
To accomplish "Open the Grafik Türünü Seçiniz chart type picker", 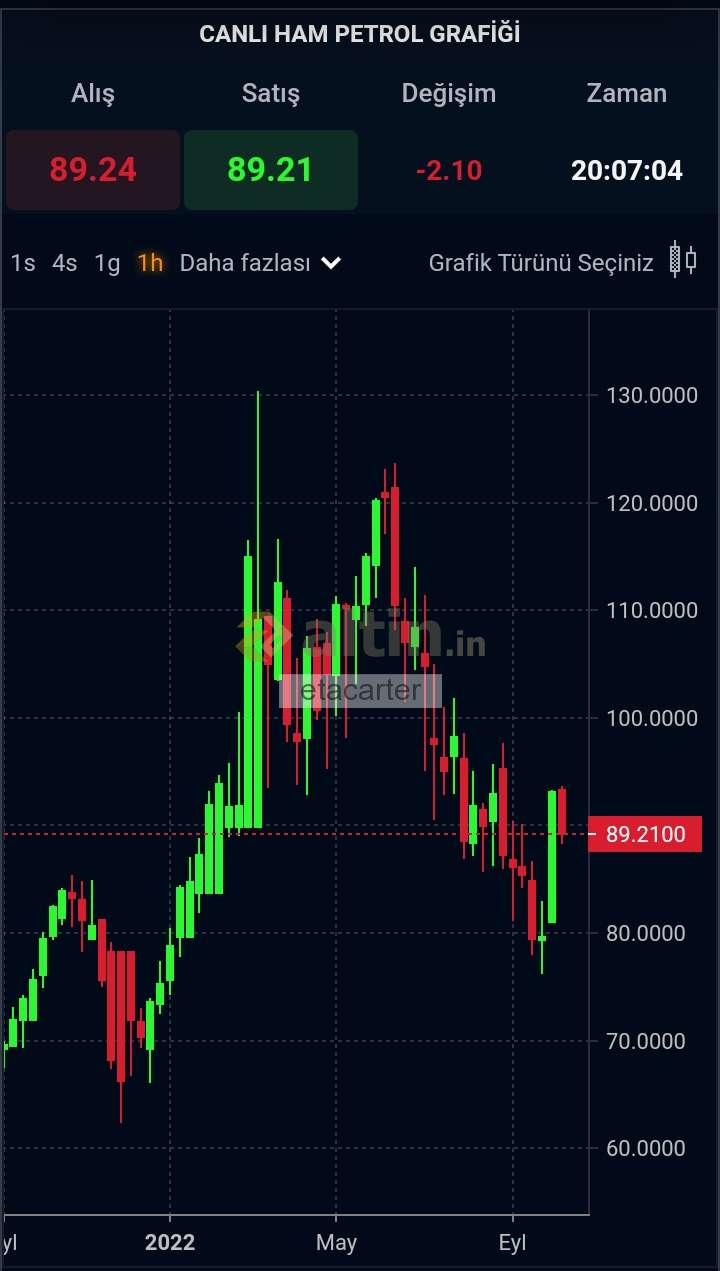I will pos(563,262).
